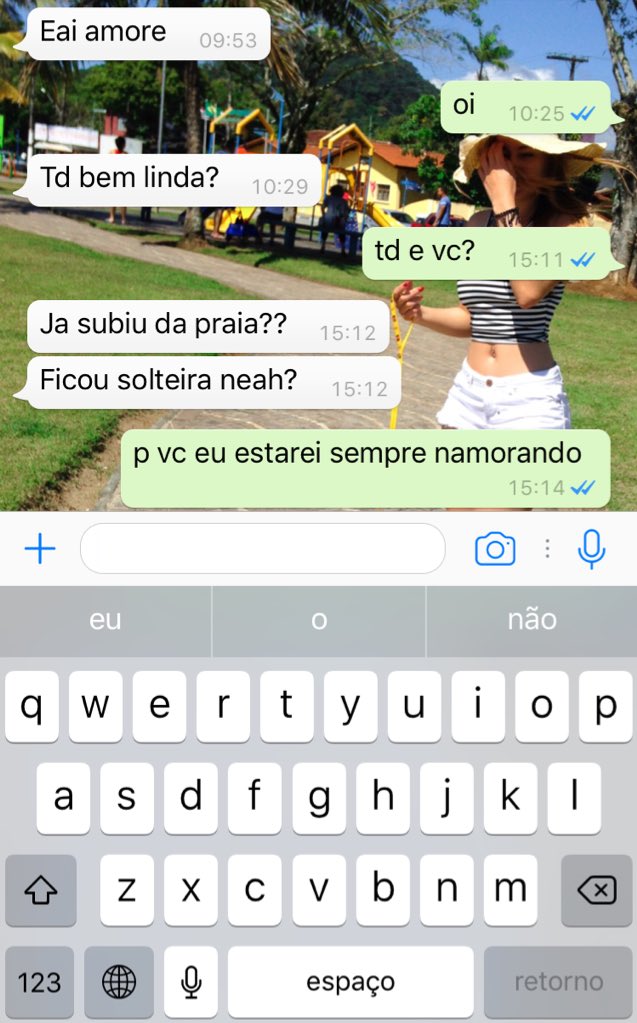Start keyboard dictation microphone
Viewport: 637px width, 1023px height.
[x=191, y=982]
